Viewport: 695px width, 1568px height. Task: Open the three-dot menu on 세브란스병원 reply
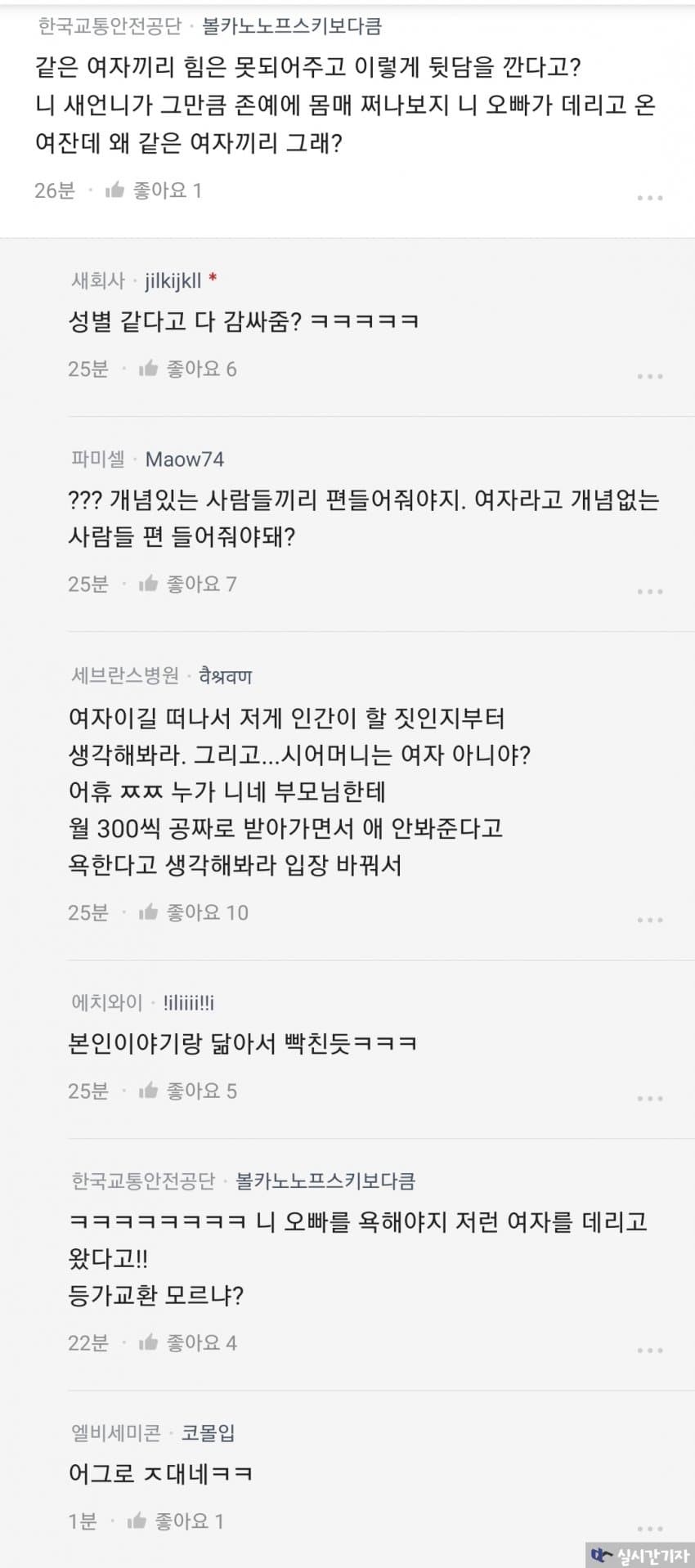coord(649,920)
